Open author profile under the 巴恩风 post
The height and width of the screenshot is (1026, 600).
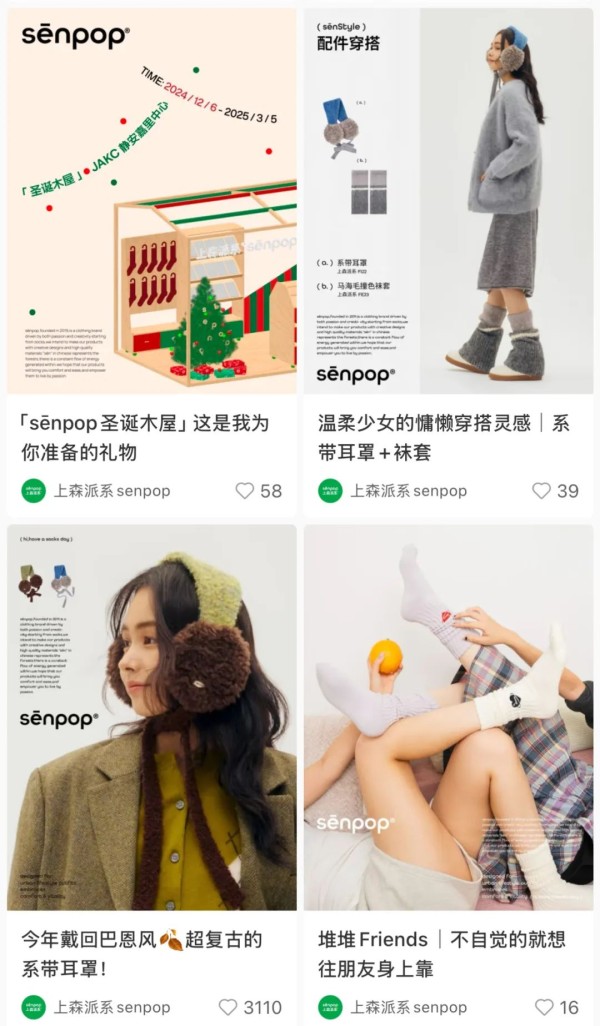pos(96,1006)
